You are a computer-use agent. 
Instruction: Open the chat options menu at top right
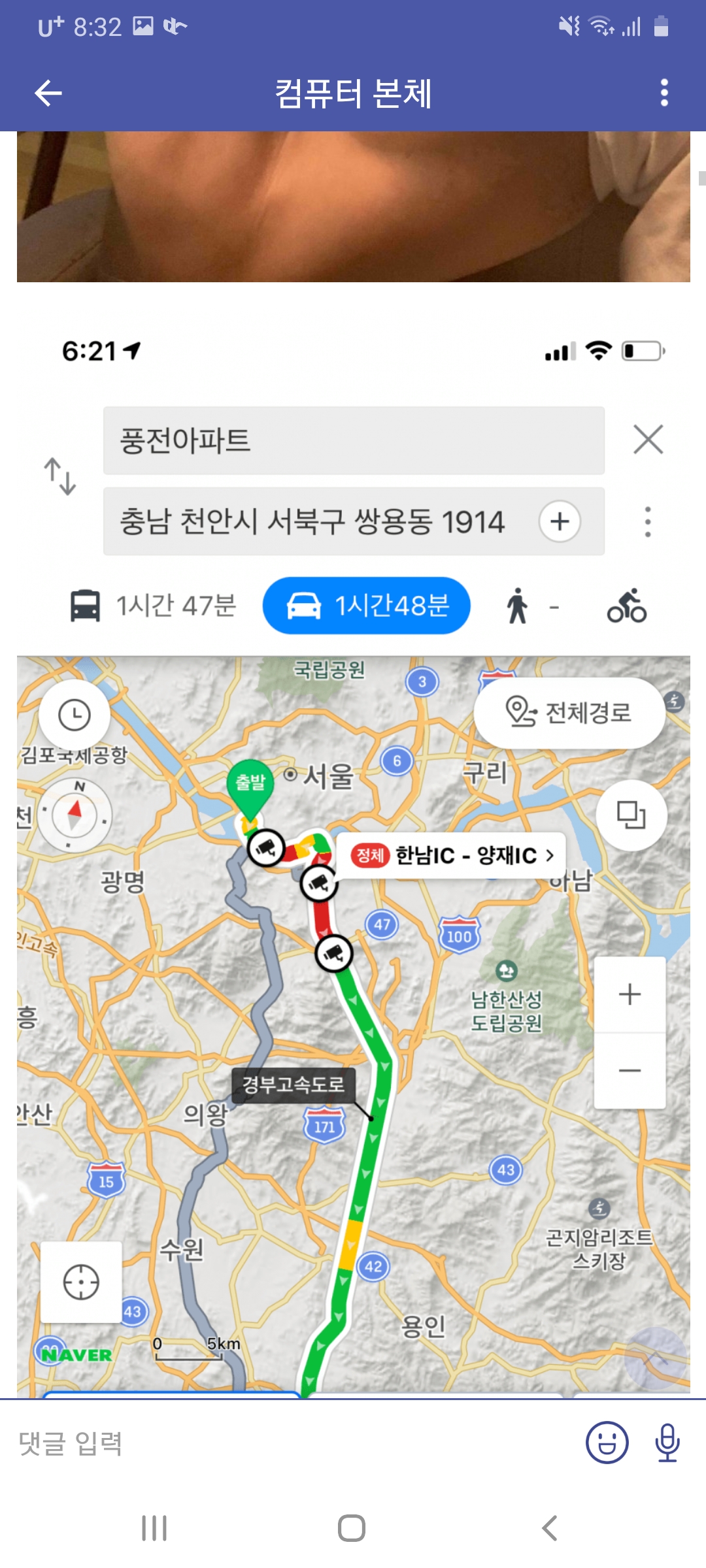[664, 93]
